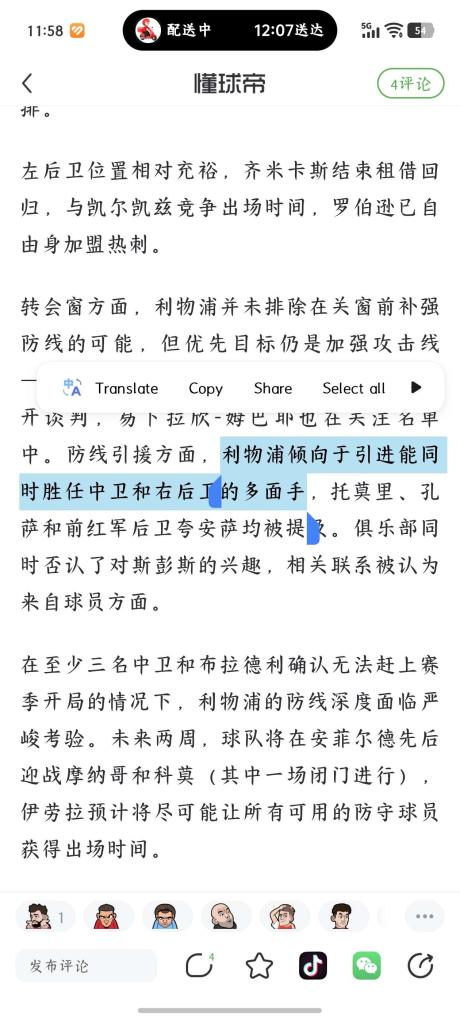Image resolution: width=460 pixels, height=1022 pixels.
Task: Tap the 发布评论 comment input field
Action: point(86,965)
